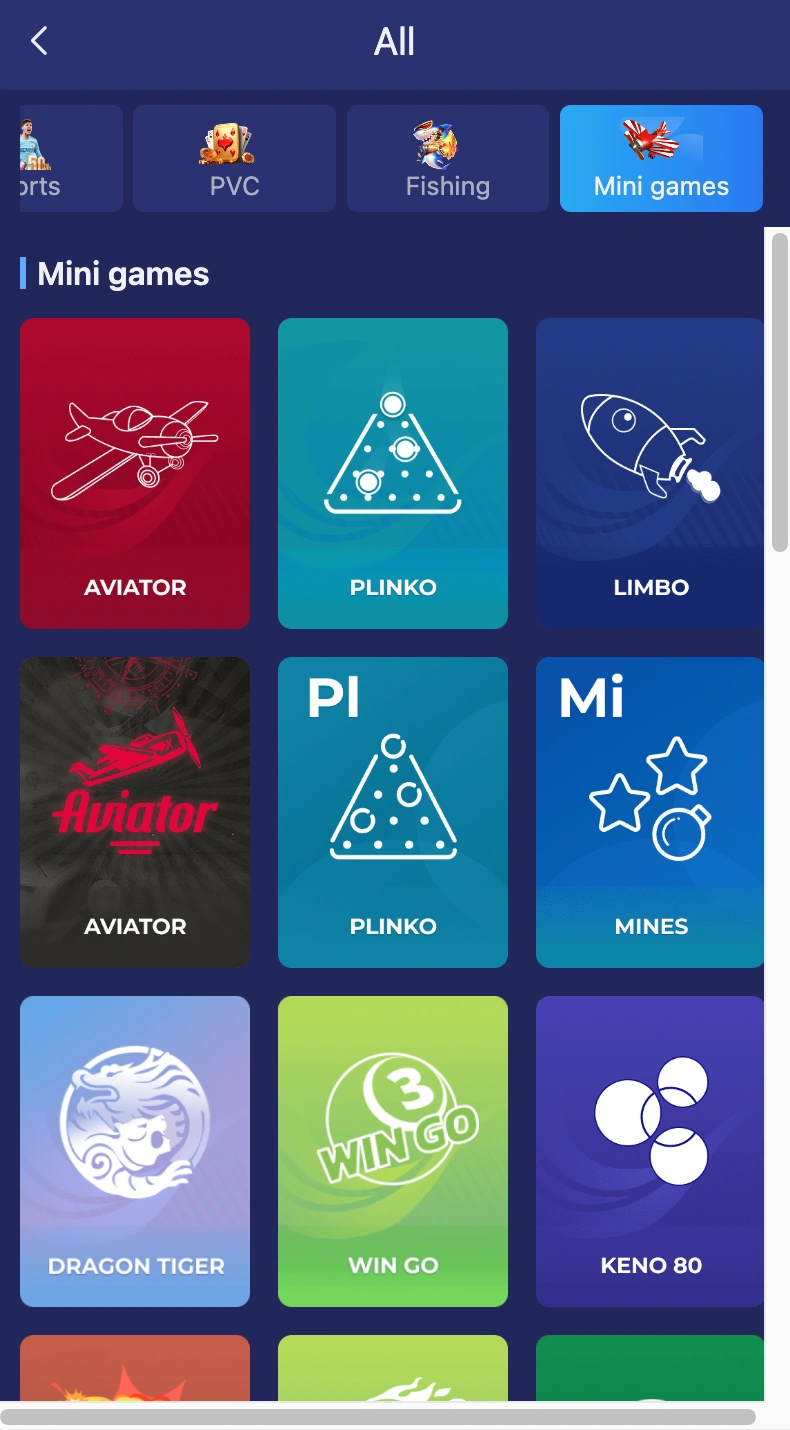Switch to the Fishing category tab
Screen dimensions: 790x1430
click(447, 158)
